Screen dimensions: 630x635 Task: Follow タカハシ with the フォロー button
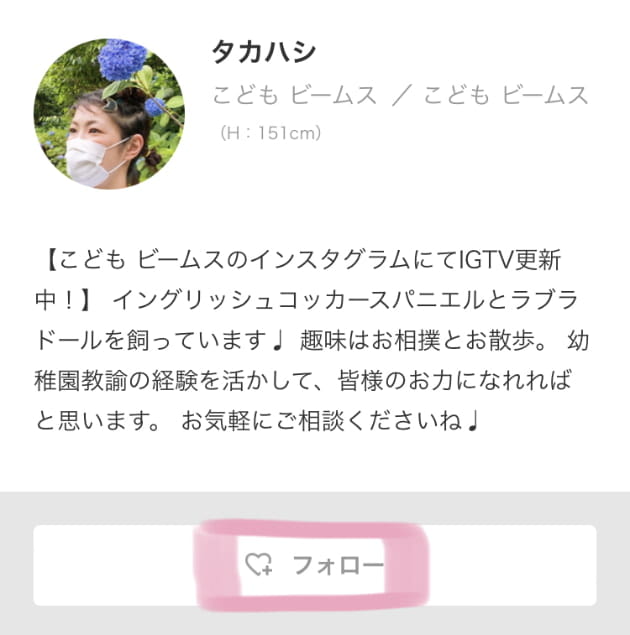pyautogui.click(x=315, y=565)
